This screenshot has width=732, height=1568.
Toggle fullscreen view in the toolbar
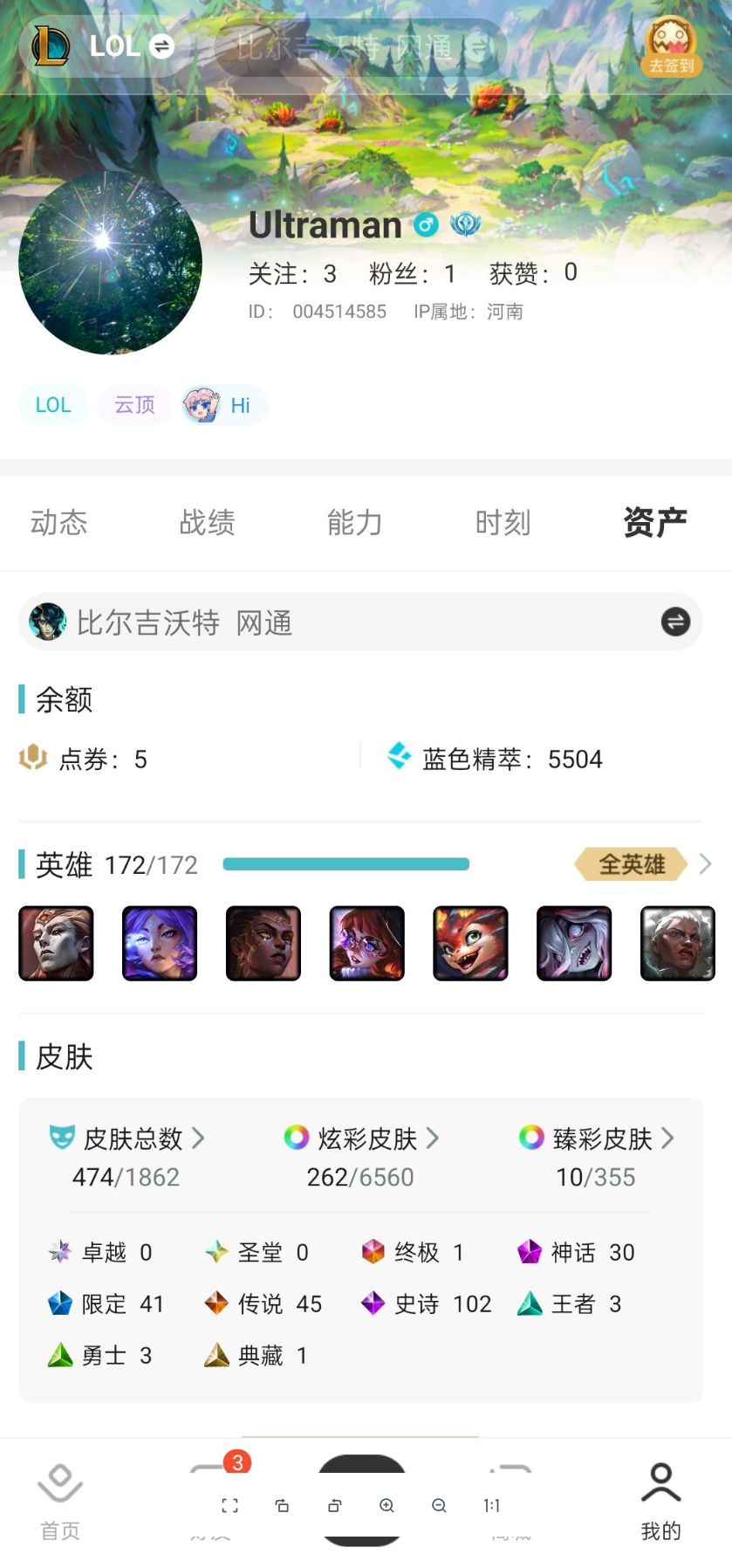[x=229, y=1505]
